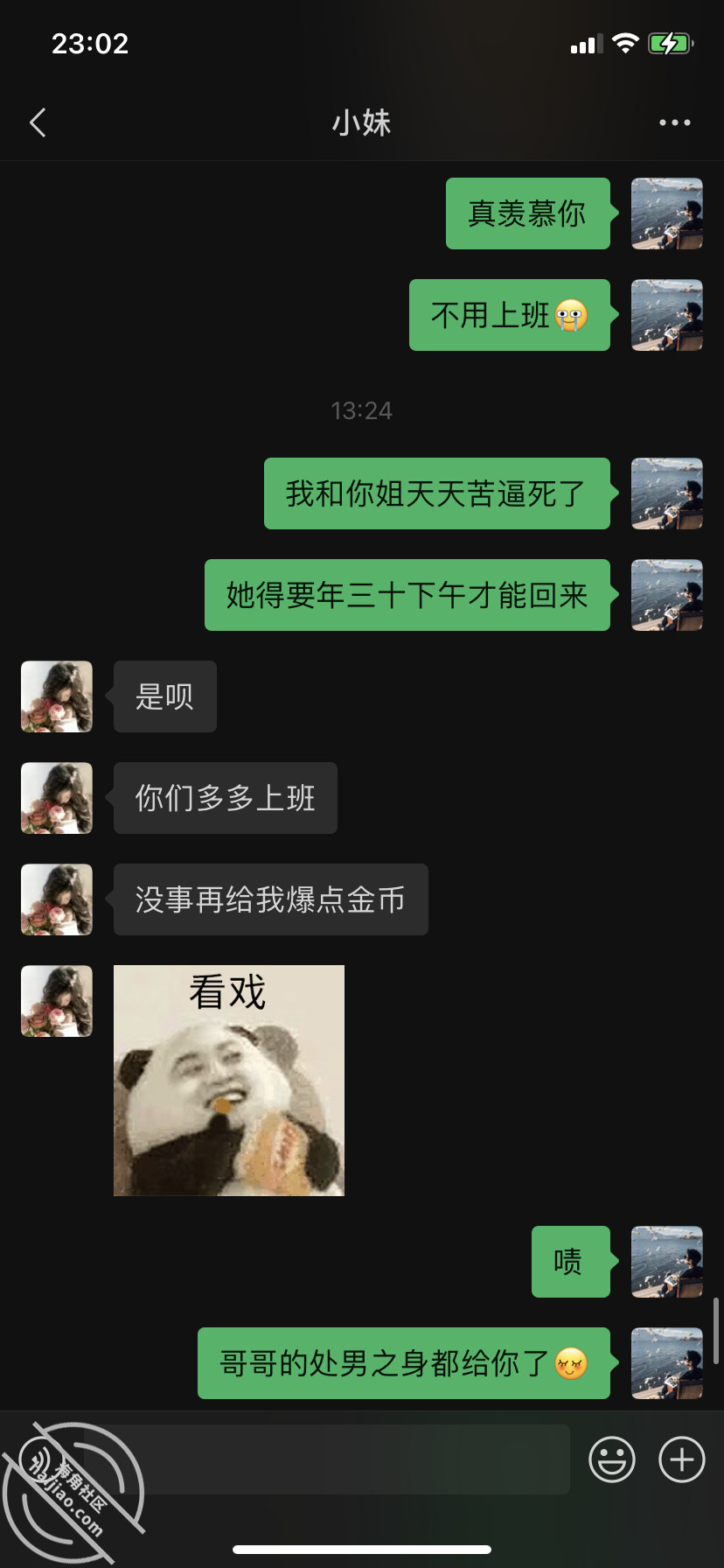Open the emoji sticker panel

[612, 1459]
